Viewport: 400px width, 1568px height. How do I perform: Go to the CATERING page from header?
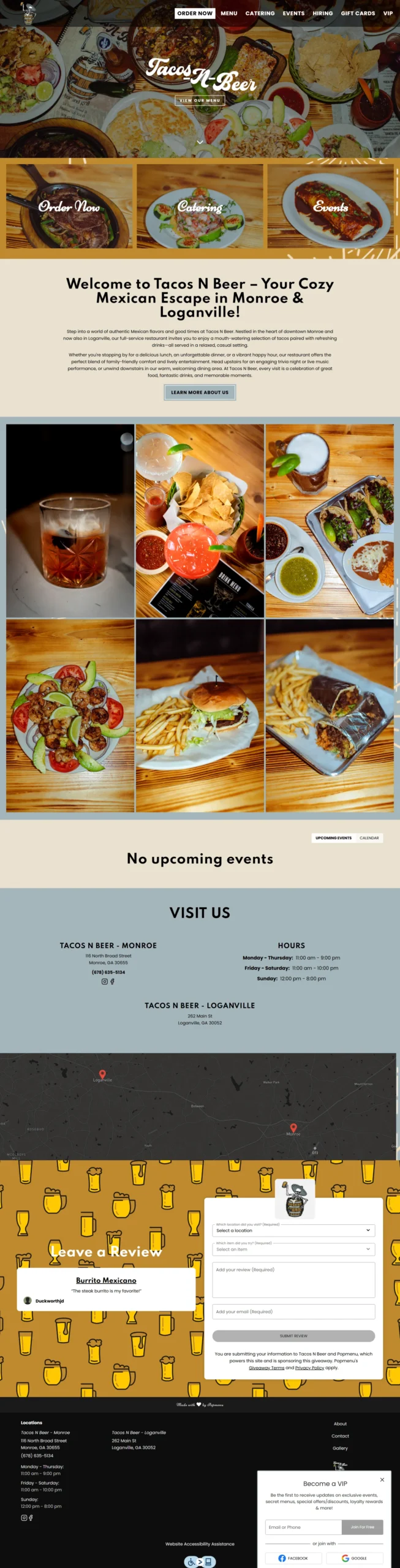click(260, 13)
